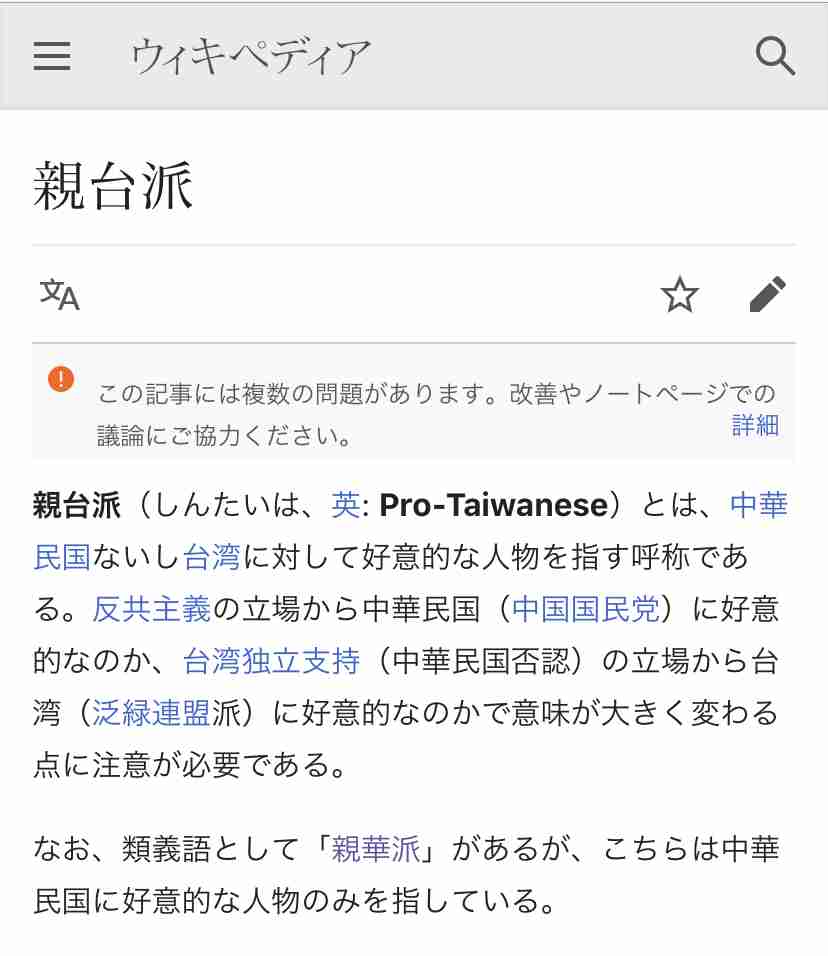
Task: Edit this article with pencil icon
Action: click(767, 295)
